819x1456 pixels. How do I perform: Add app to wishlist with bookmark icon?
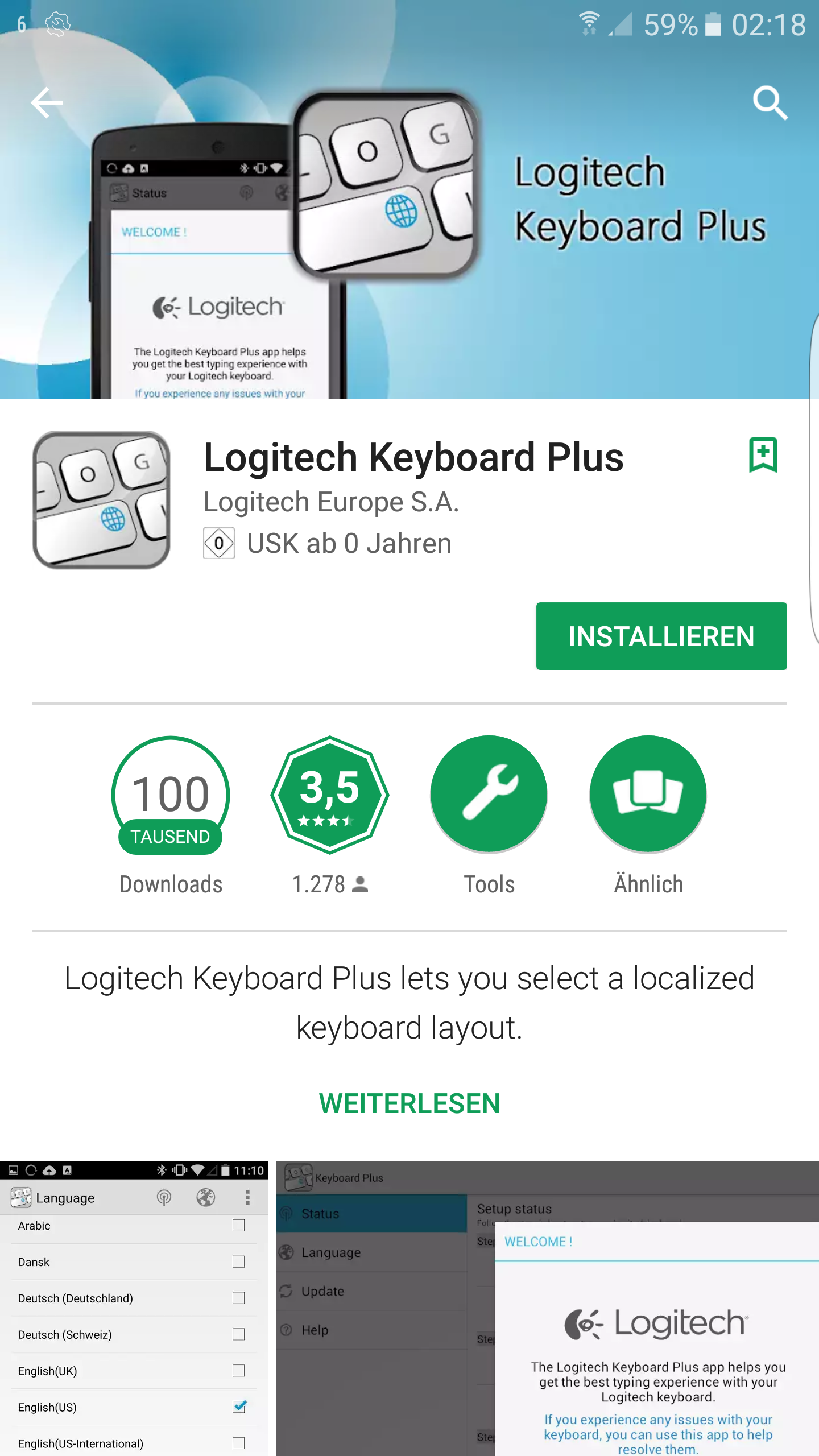(x=763, y=455)
